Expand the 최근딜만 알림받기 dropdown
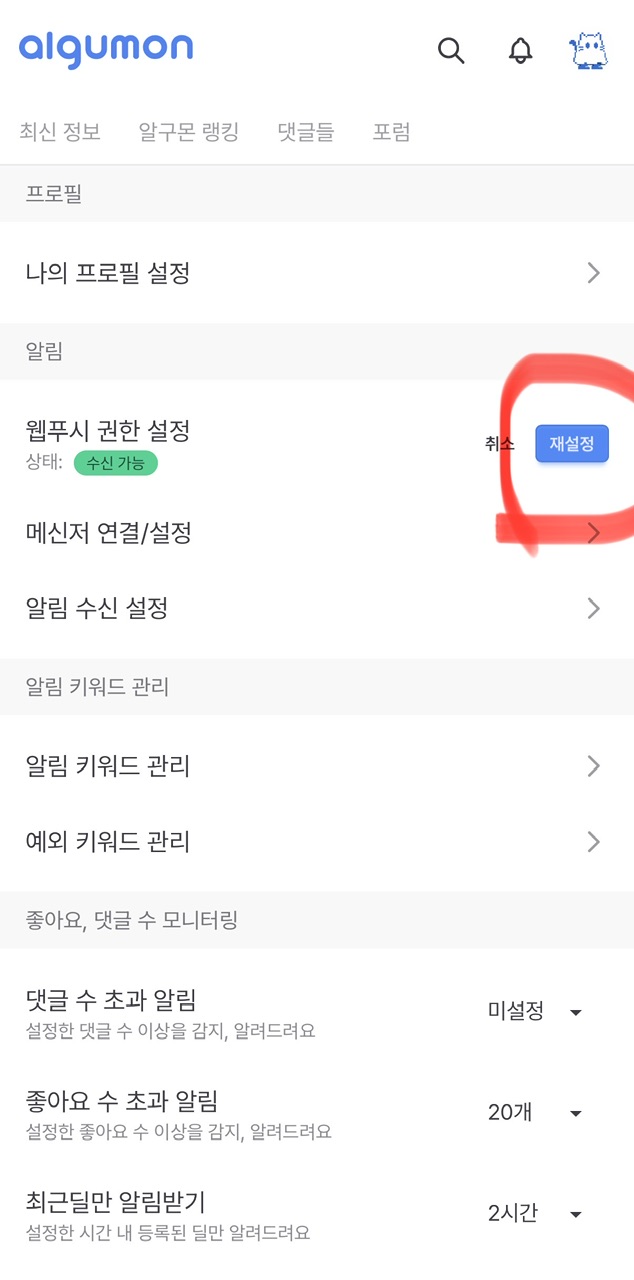The width and height of the screenshot is (634, 1280). tap(535, 1213)
